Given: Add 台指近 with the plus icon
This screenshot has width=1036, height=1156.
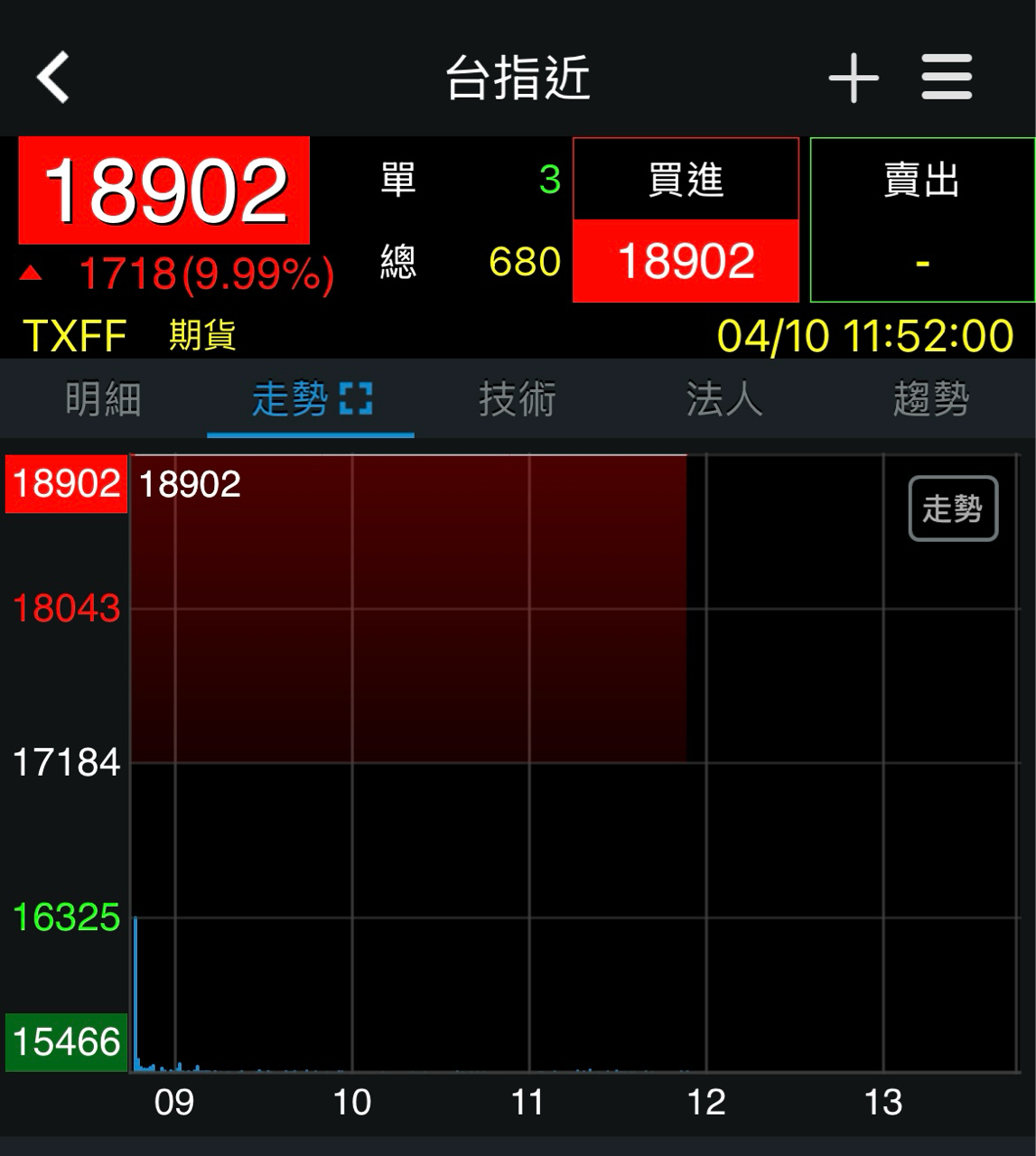Looking at the screenshot, I should tap(854, 78).
